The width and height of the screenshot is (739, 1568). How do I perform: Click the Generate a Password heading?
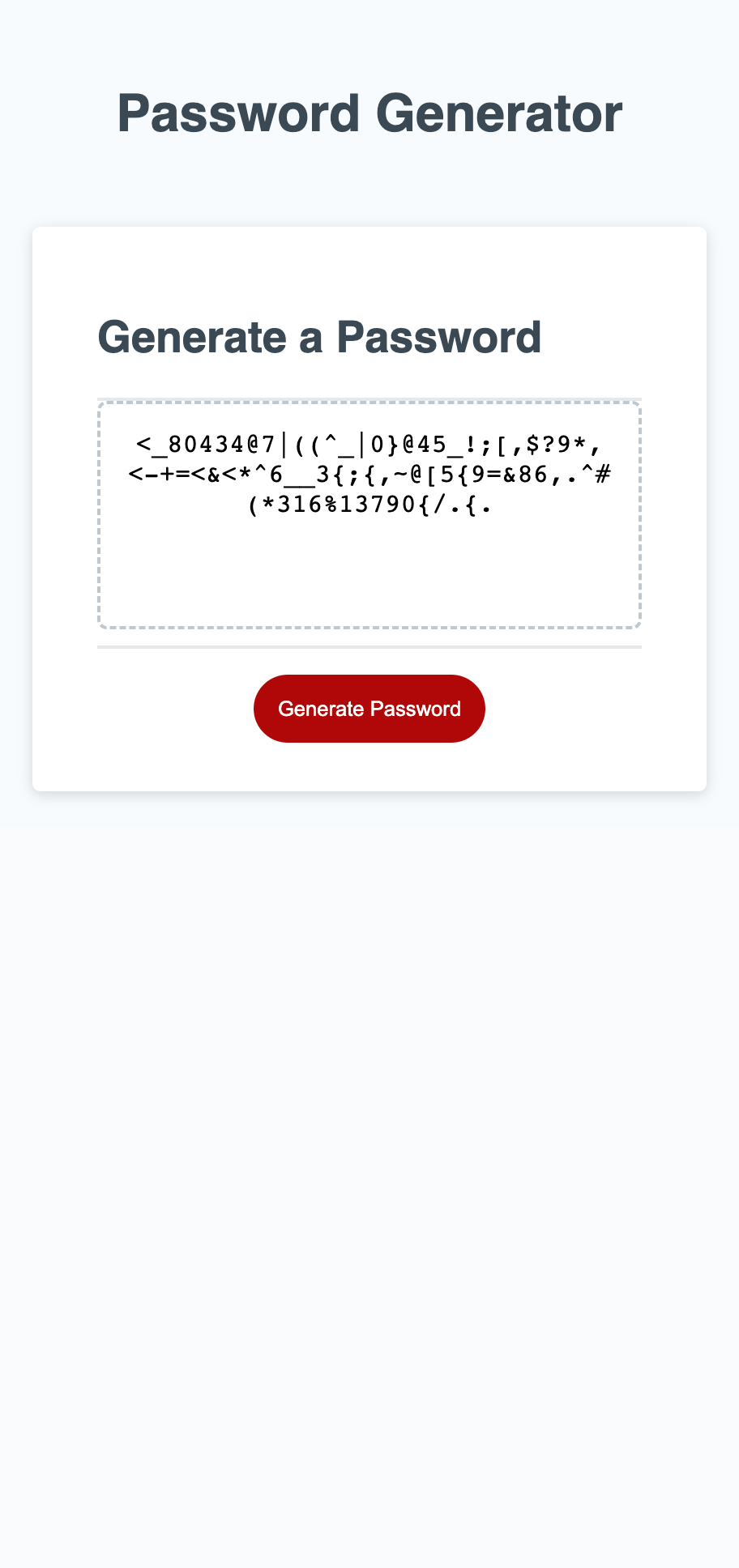click(319, 338)
